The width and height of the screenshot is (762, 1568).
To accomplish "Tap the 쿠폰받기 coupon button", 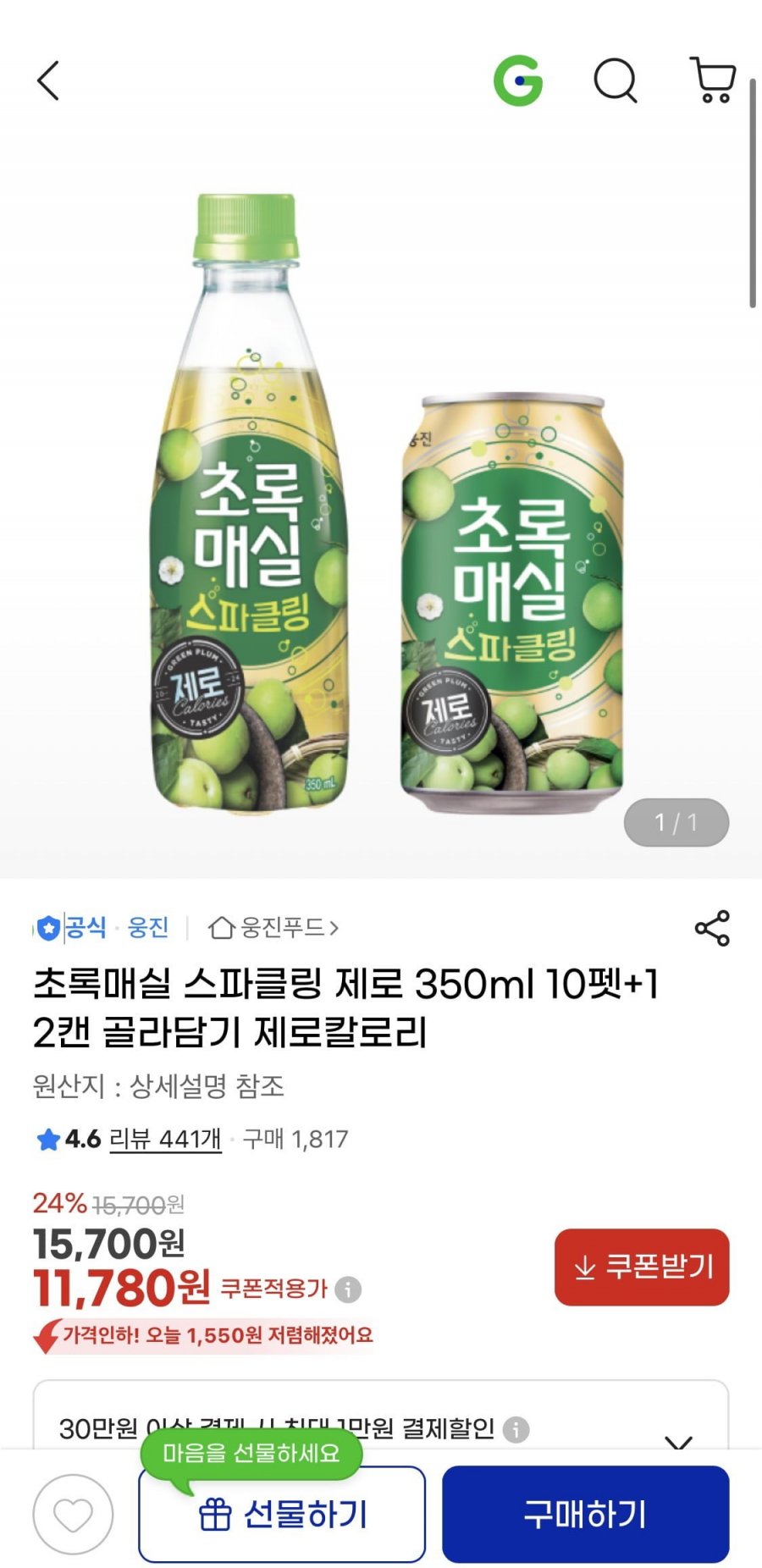I will (x=642, y=1267).
